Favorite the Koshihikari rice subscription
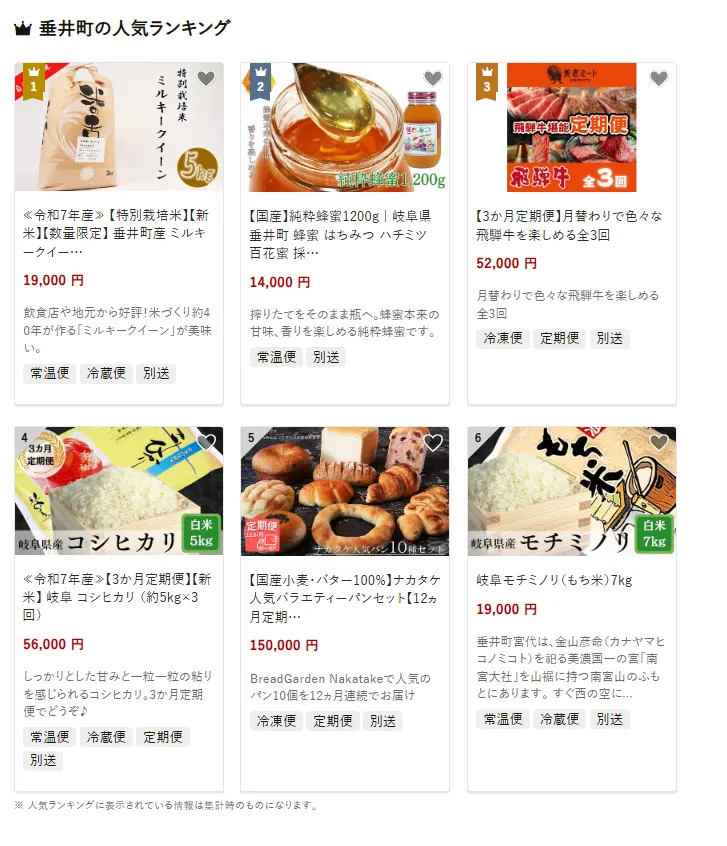727x846 pixels. pos(206,443)
